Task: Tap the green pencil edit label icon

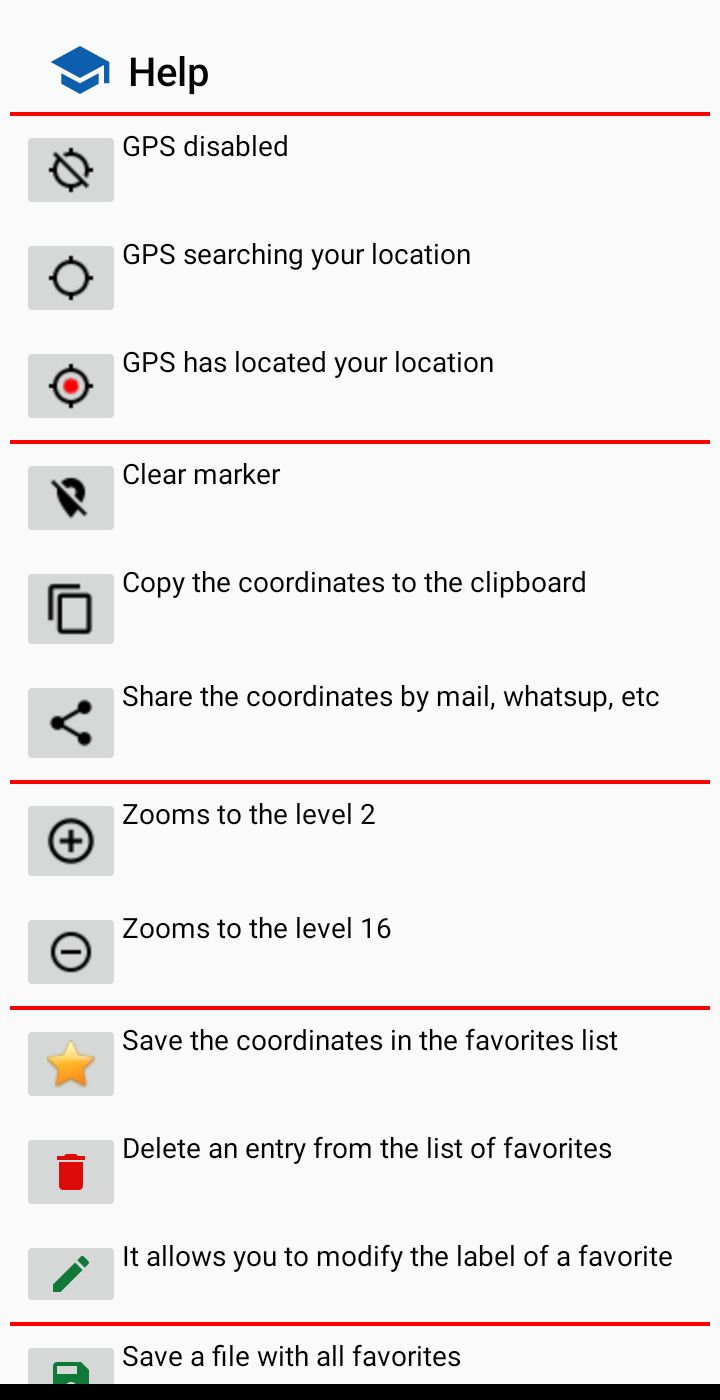Action: pyautogui.click(x=71, y=1274)
